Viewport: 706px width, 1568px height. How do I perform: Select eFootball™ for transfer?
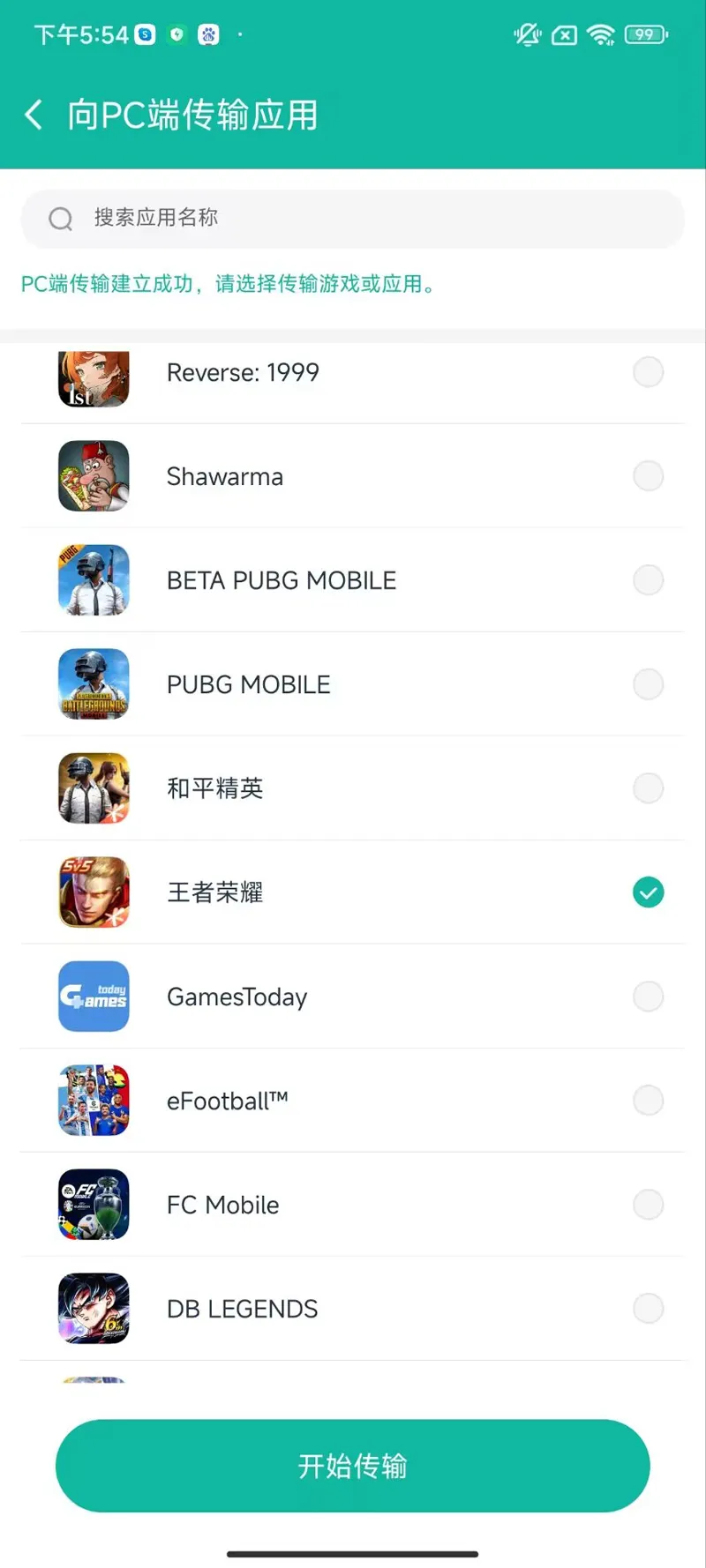point(648,1101)
